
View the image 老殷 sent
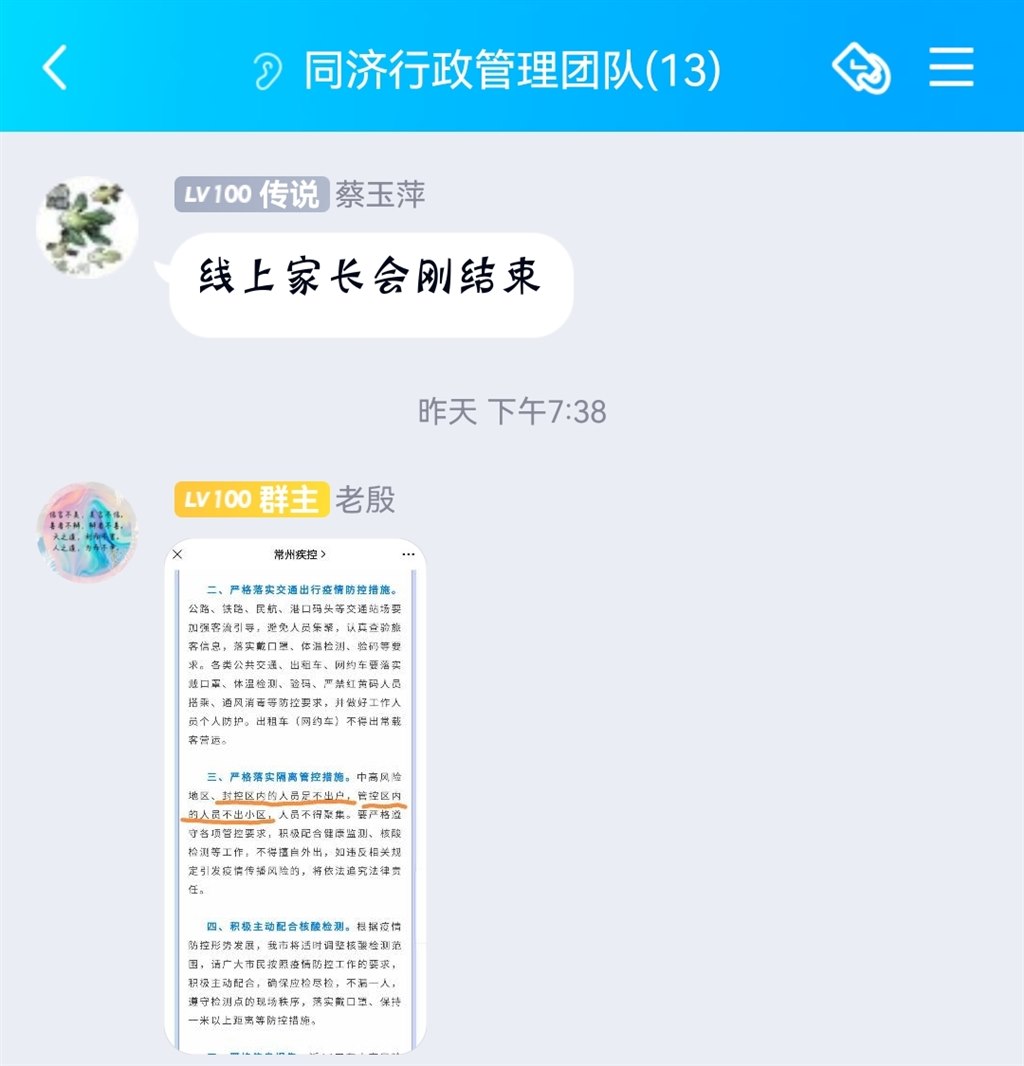point(295,796)
